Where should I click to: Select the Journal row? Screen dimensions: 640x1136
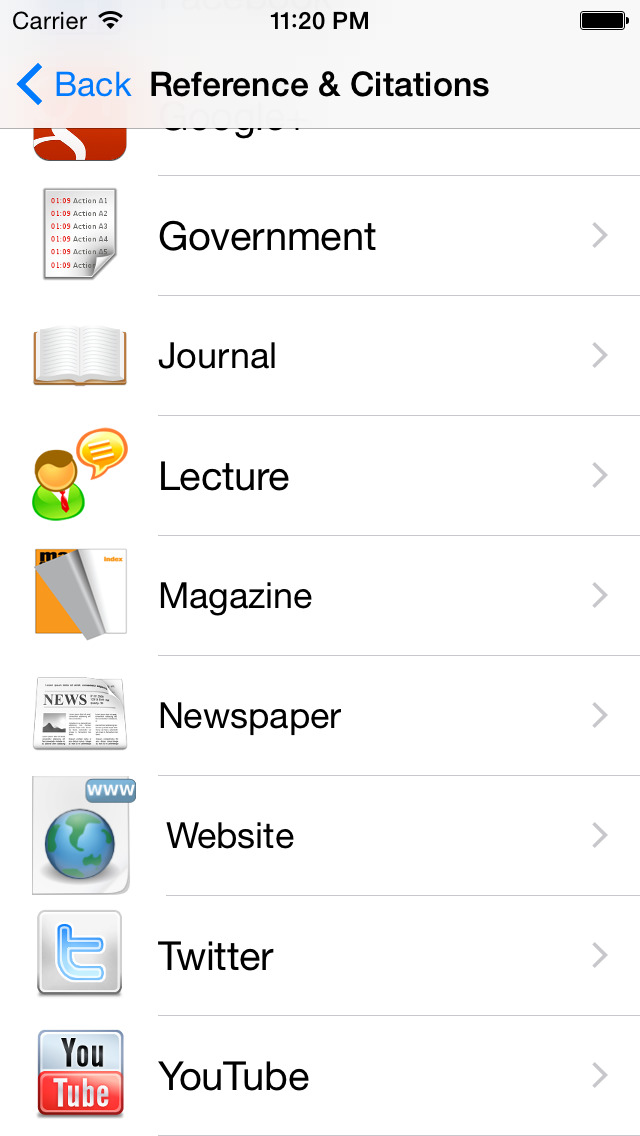click(320, 356)
